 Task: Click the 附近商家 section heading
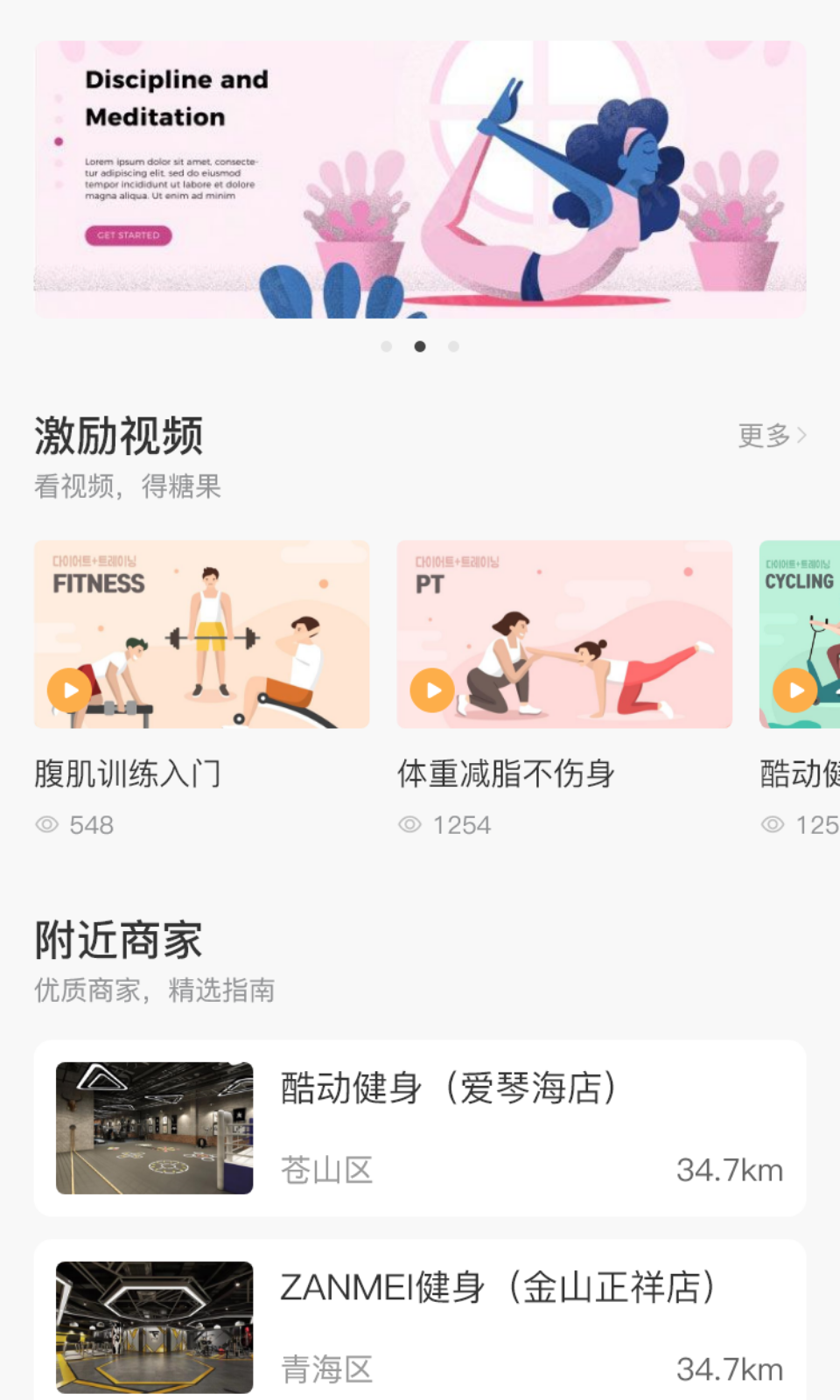(117, 938)
